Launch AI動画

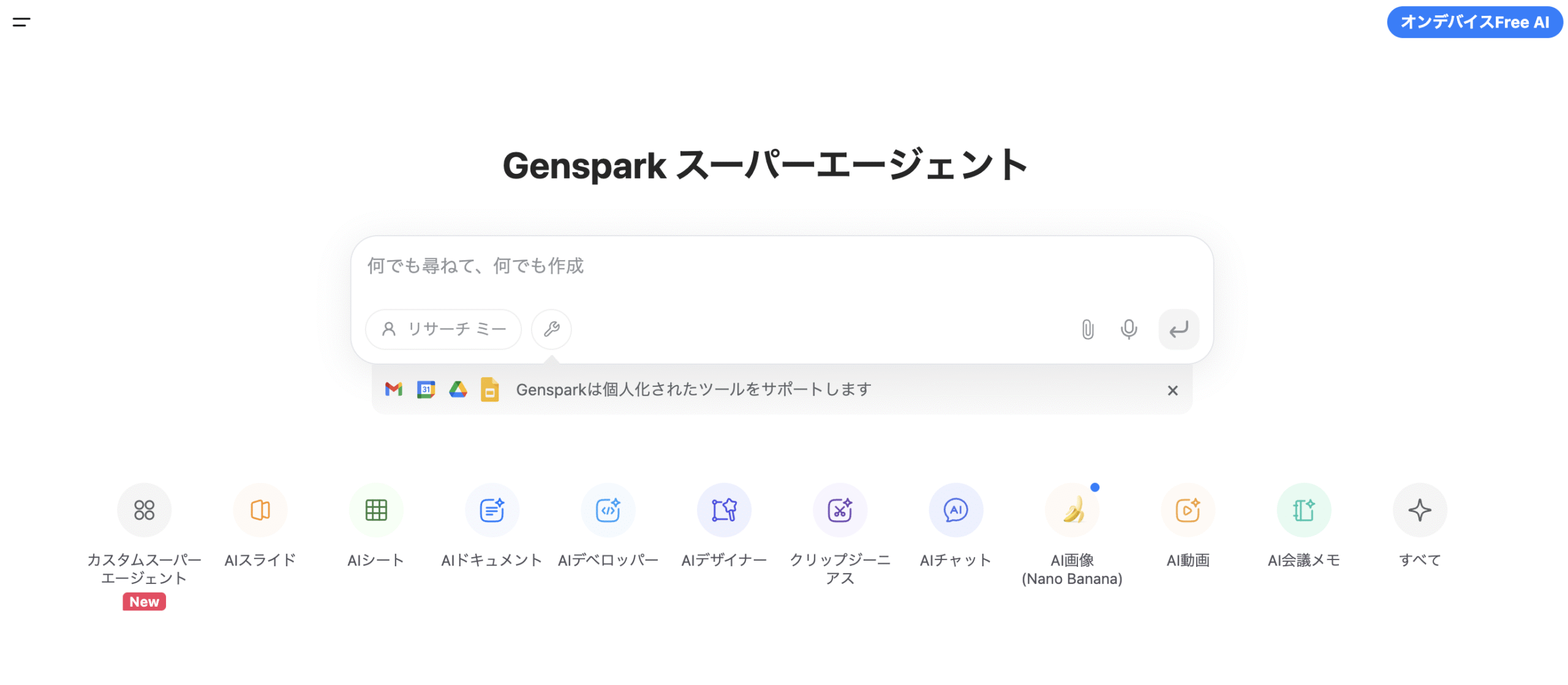click(1187, 510)
